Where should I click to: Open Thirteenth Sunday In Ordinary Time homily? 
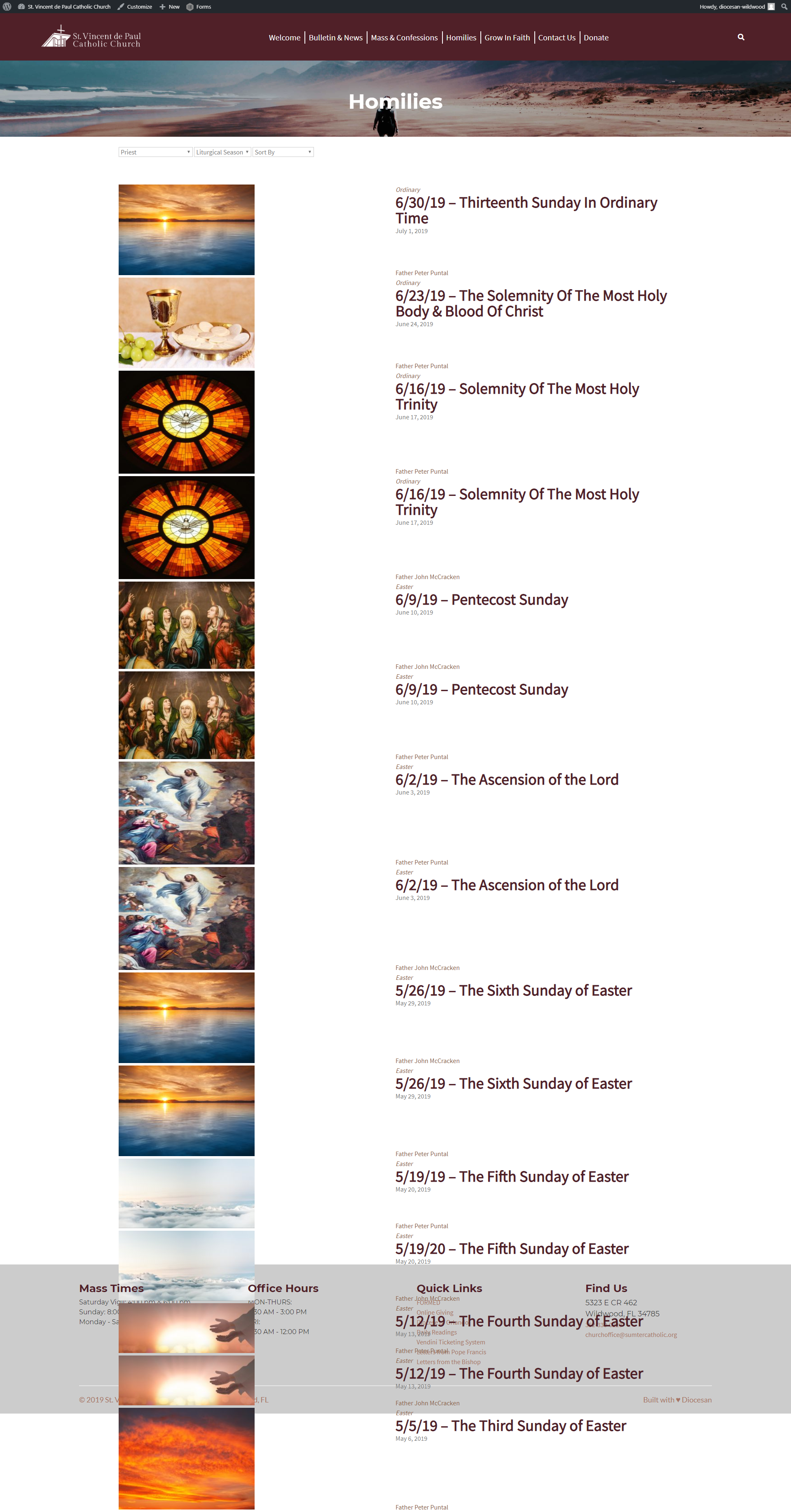tap(526, 210)
